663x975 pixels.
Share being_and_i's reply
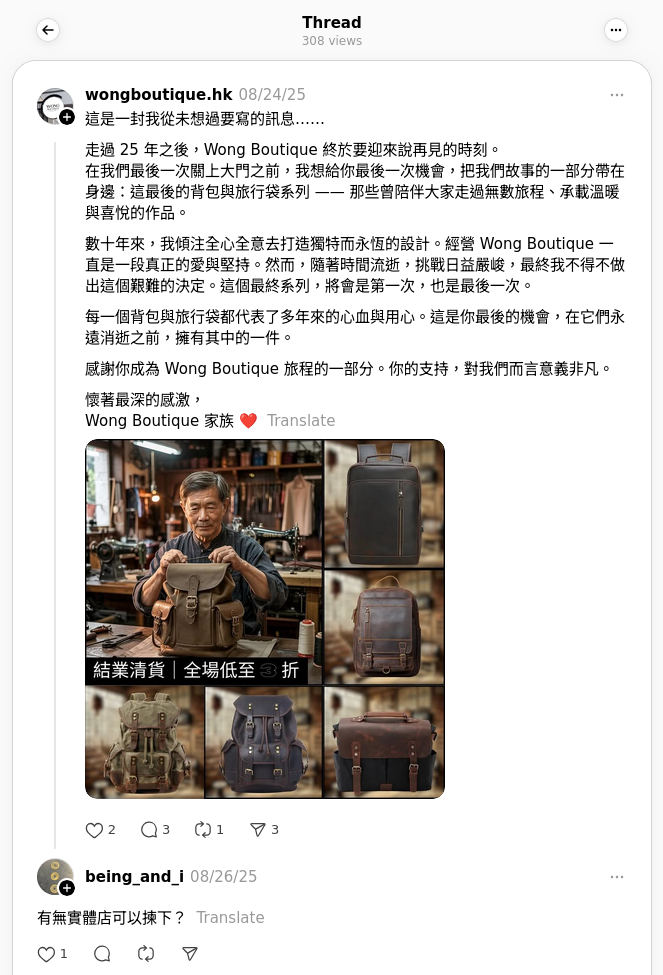(190, 954)
